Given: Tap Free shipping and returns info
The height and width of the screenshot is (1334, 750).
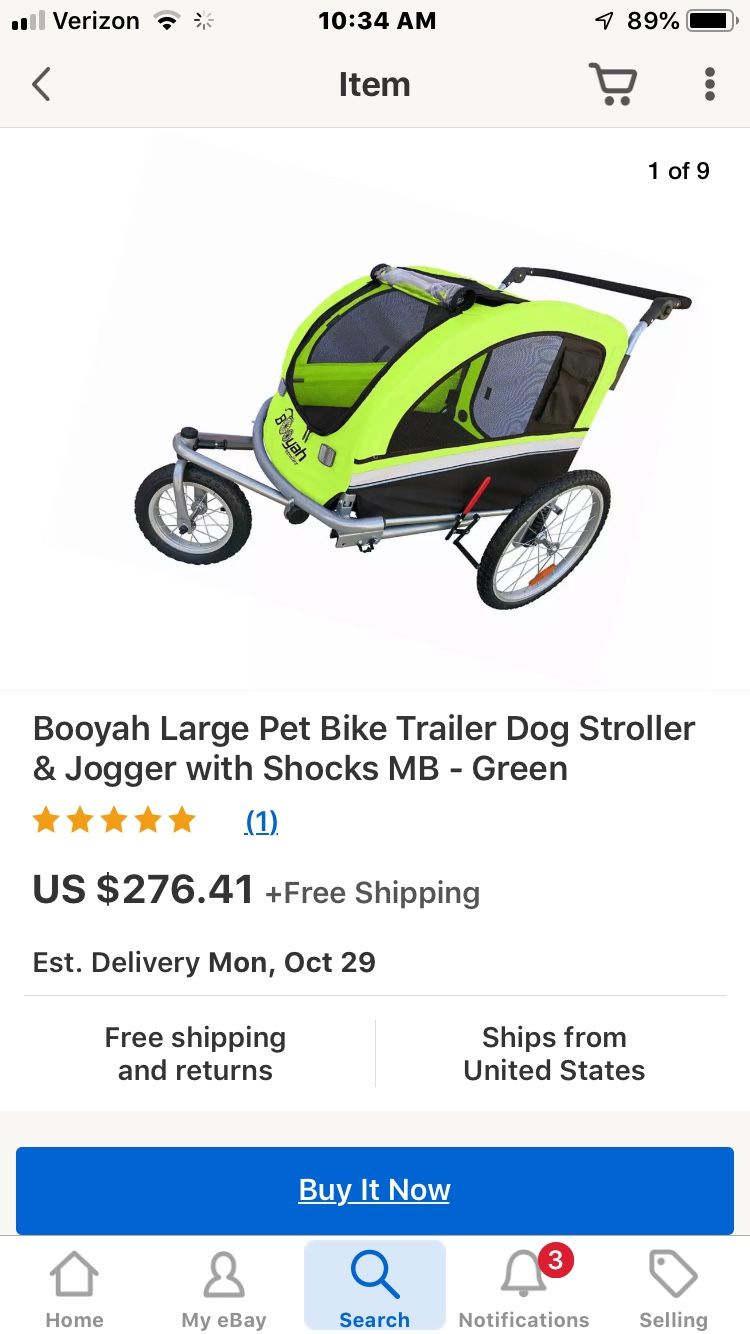Looking at the screenshot, I should click(195, 1053).
